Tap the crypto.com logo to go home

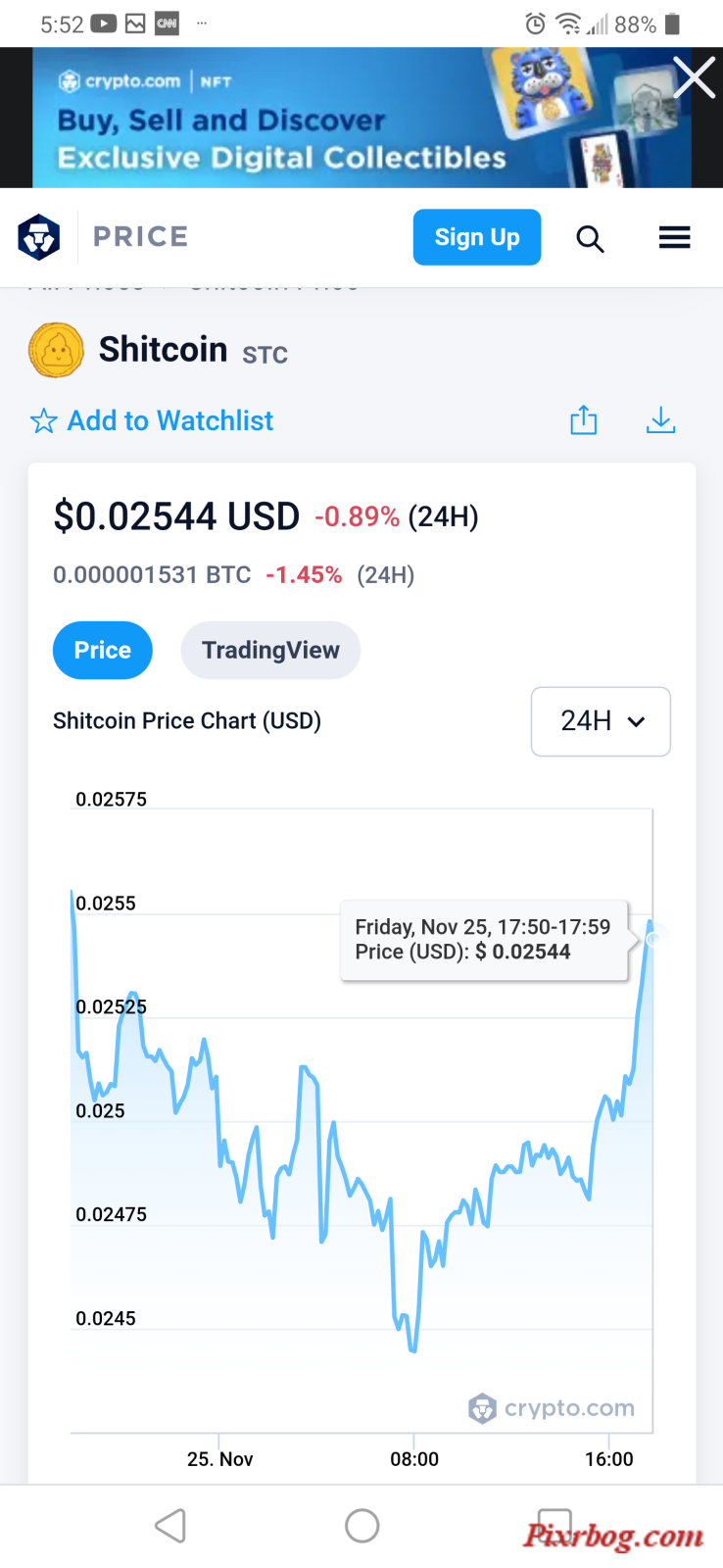tap(39, 237)
